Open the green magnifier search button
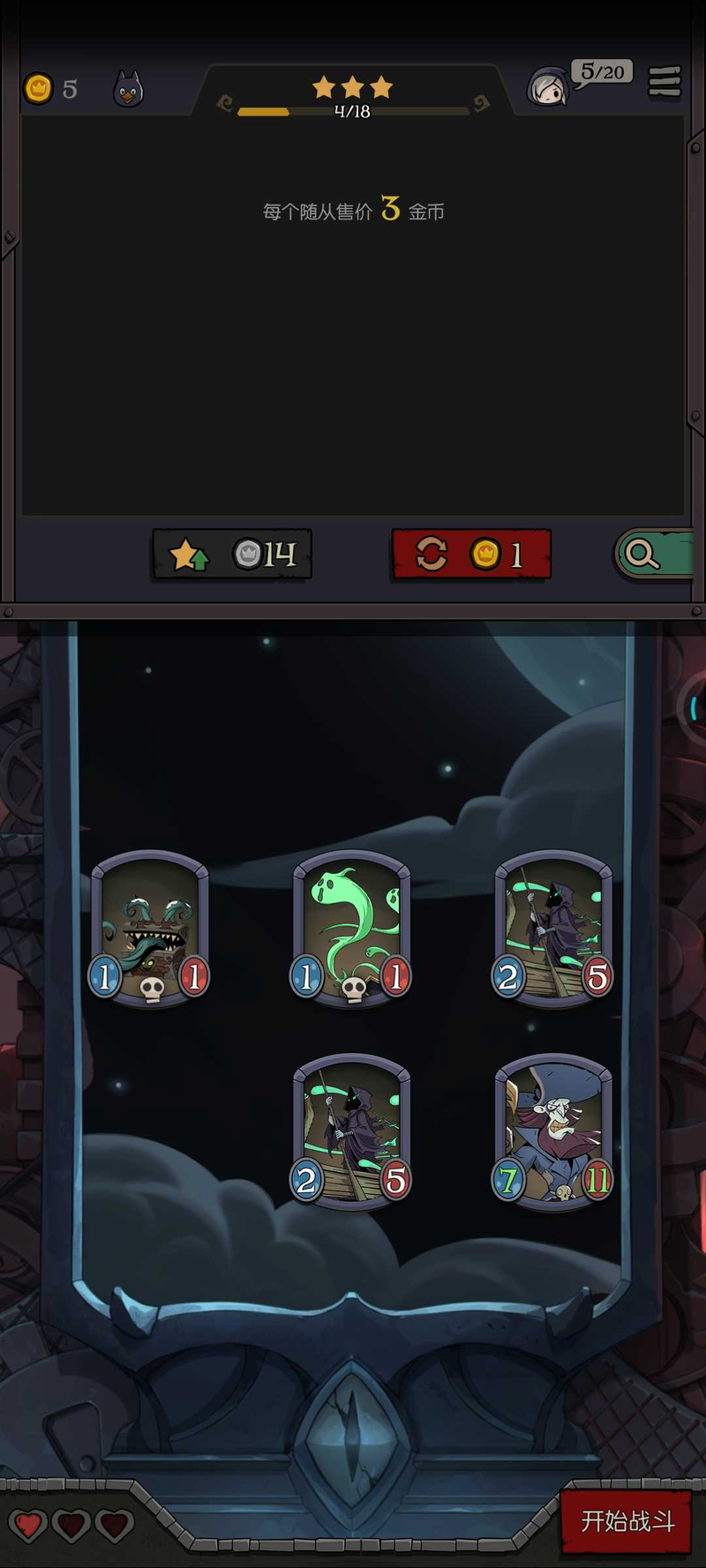 pyautogui.click(x=653, y=554)
